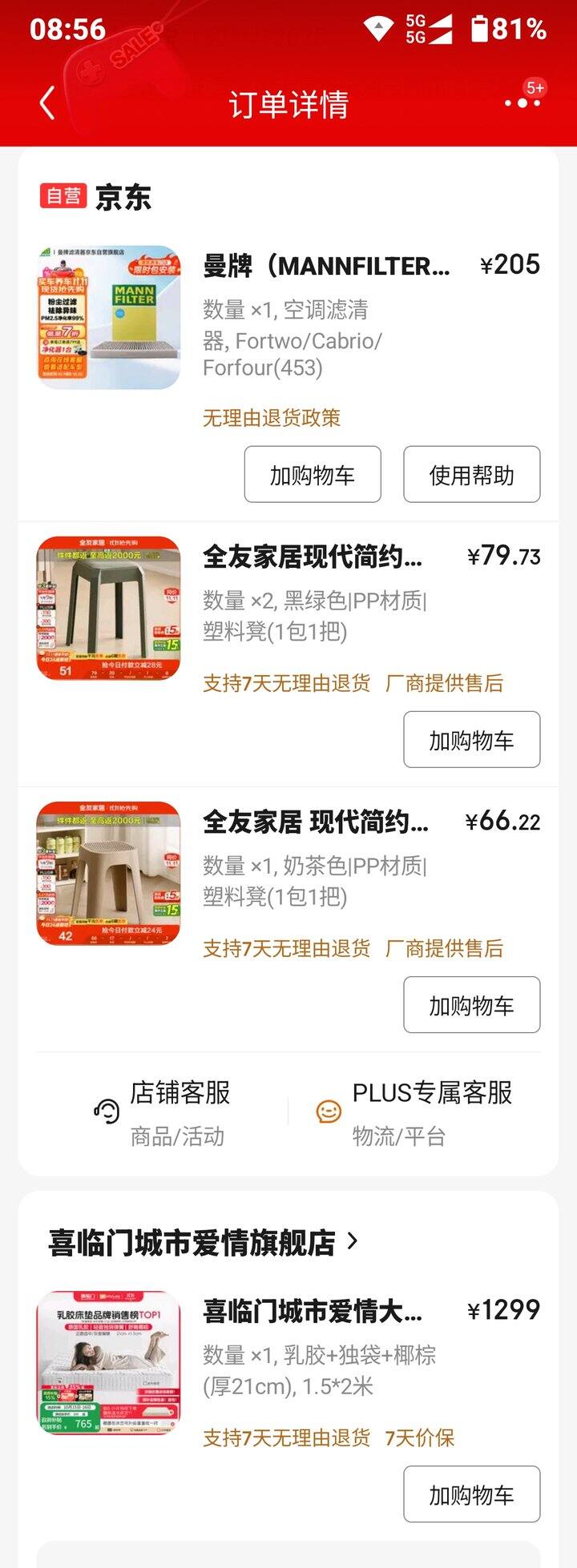Go back from order details
The height and width of the screenshot is (1568, 577).
click(47, 104)
